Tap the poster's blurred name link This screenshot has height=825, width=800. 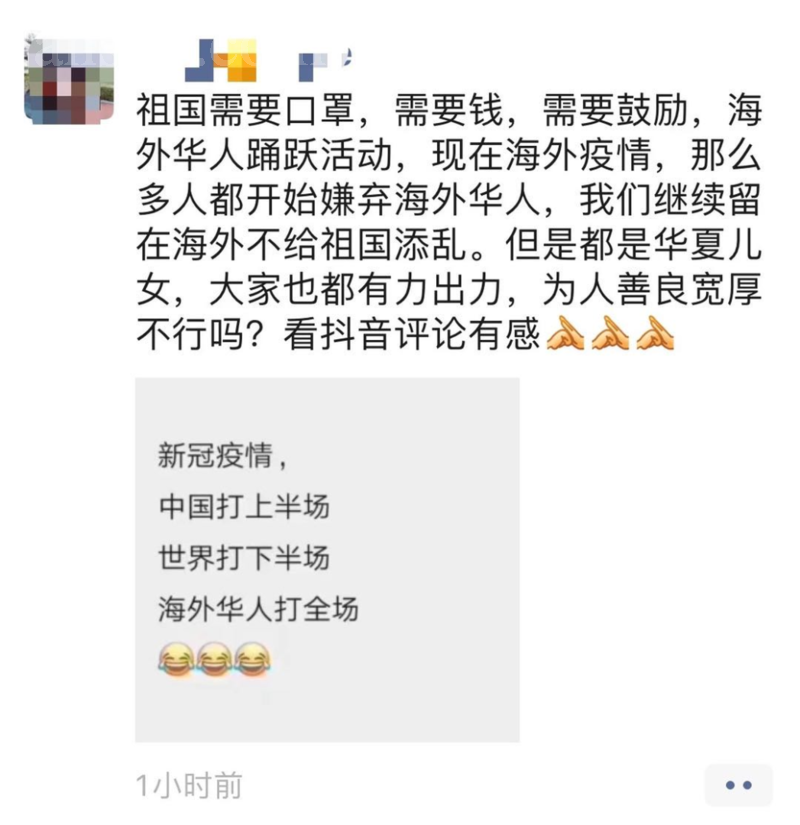(266, 60)
